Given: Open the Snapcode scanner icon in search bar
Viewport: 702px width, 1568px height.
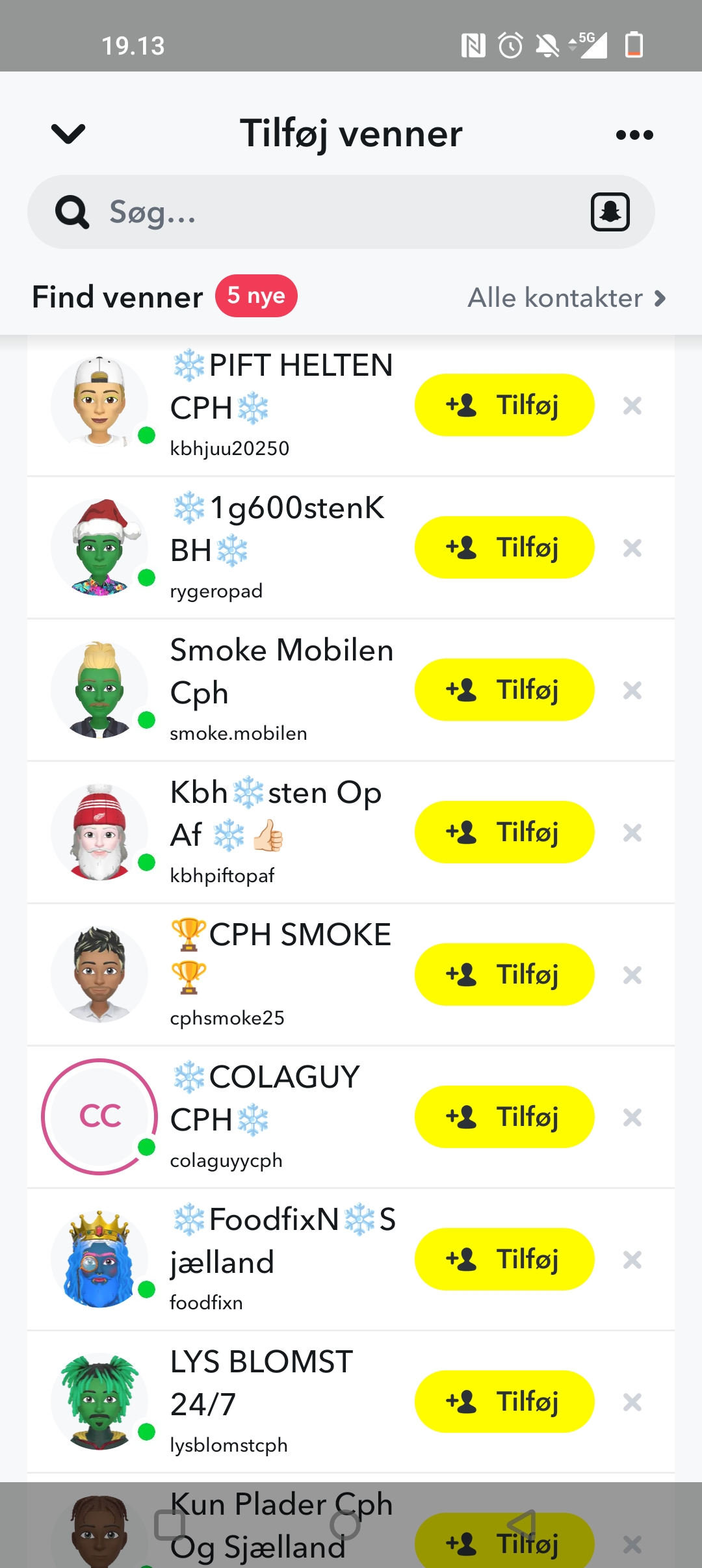Looking at the screenshot, I should pos(610,212).
